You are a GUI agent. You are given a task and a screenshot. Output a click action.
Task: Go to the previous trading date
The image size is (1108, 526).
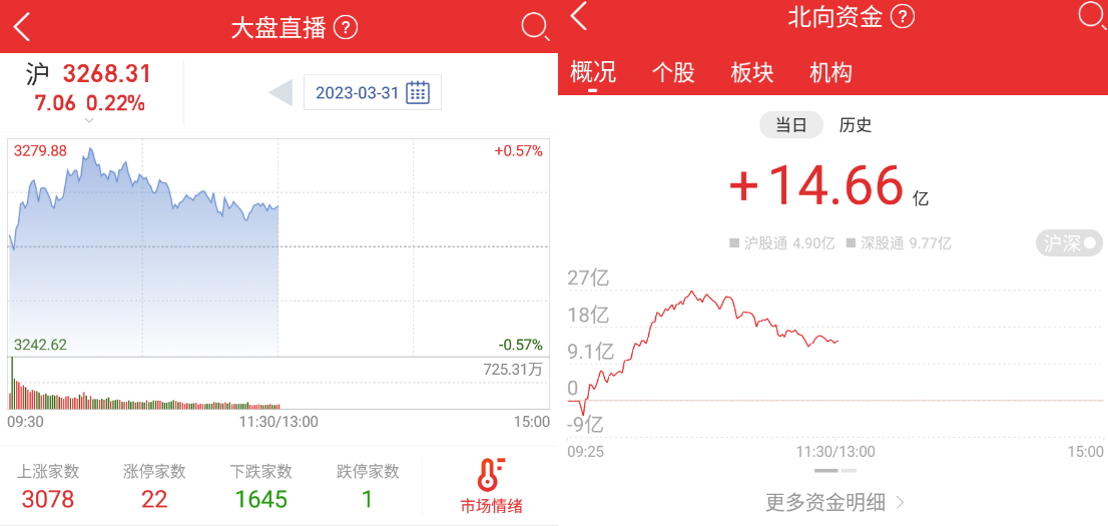(280, 93)
